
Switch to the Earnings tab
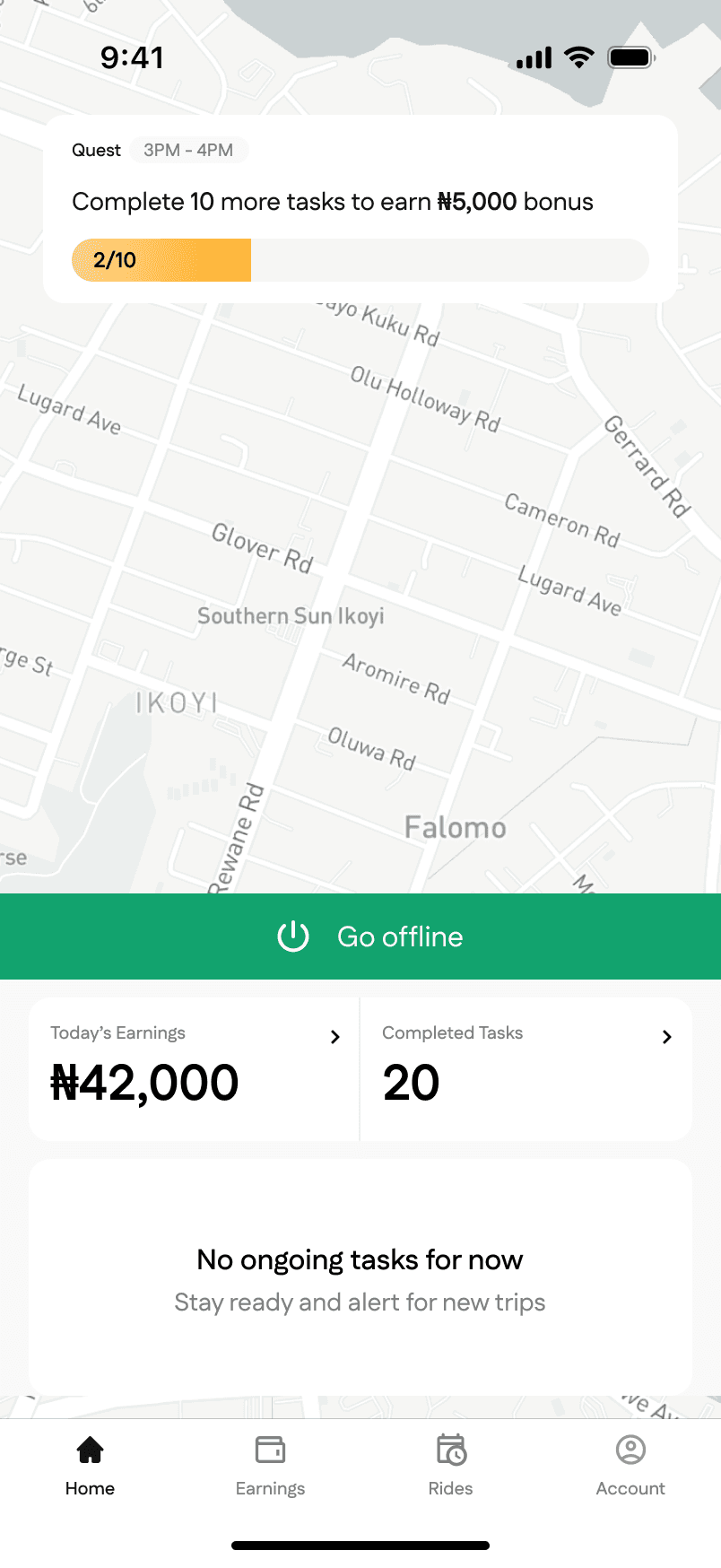click(x=270, y=1466)
